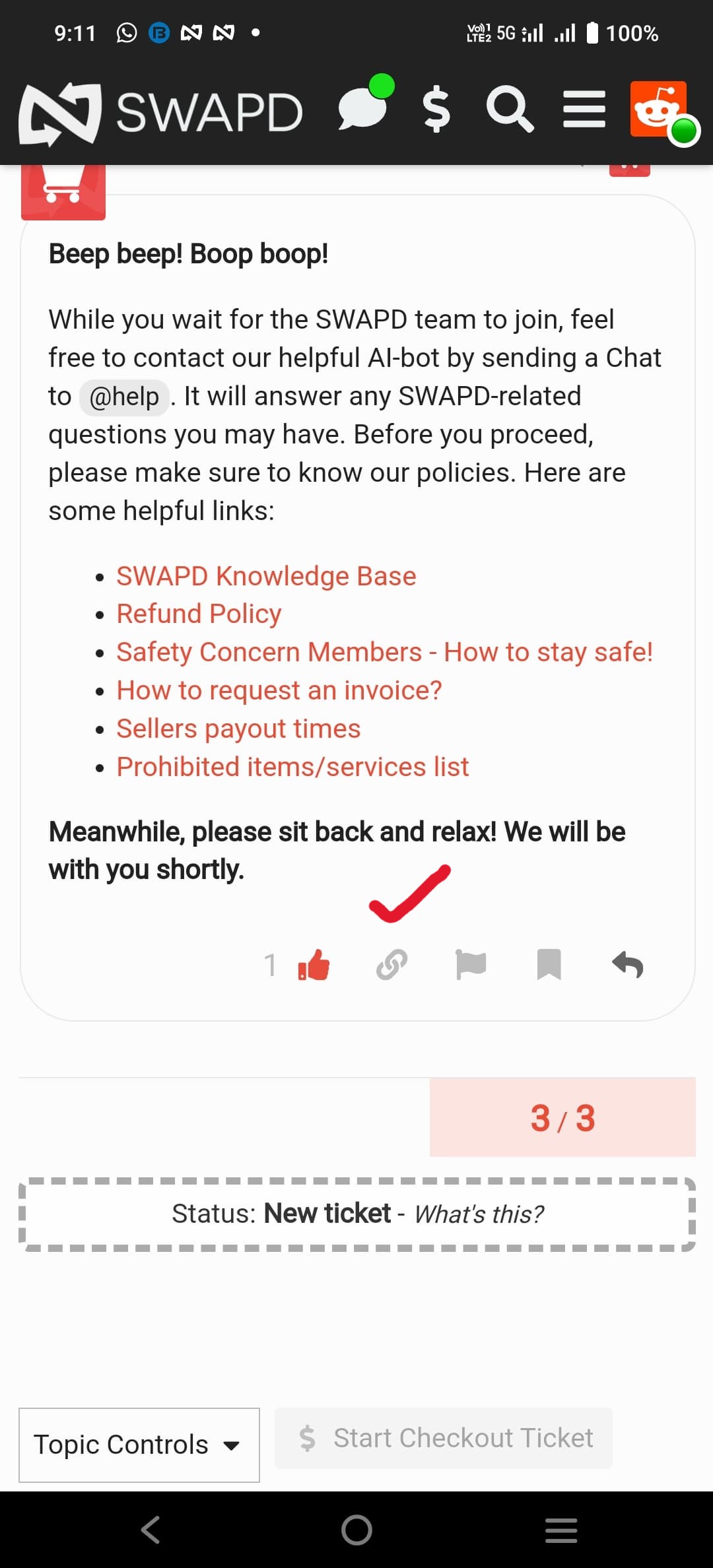Reply to this post
713x1568 pixels.
tap(627, 965)
